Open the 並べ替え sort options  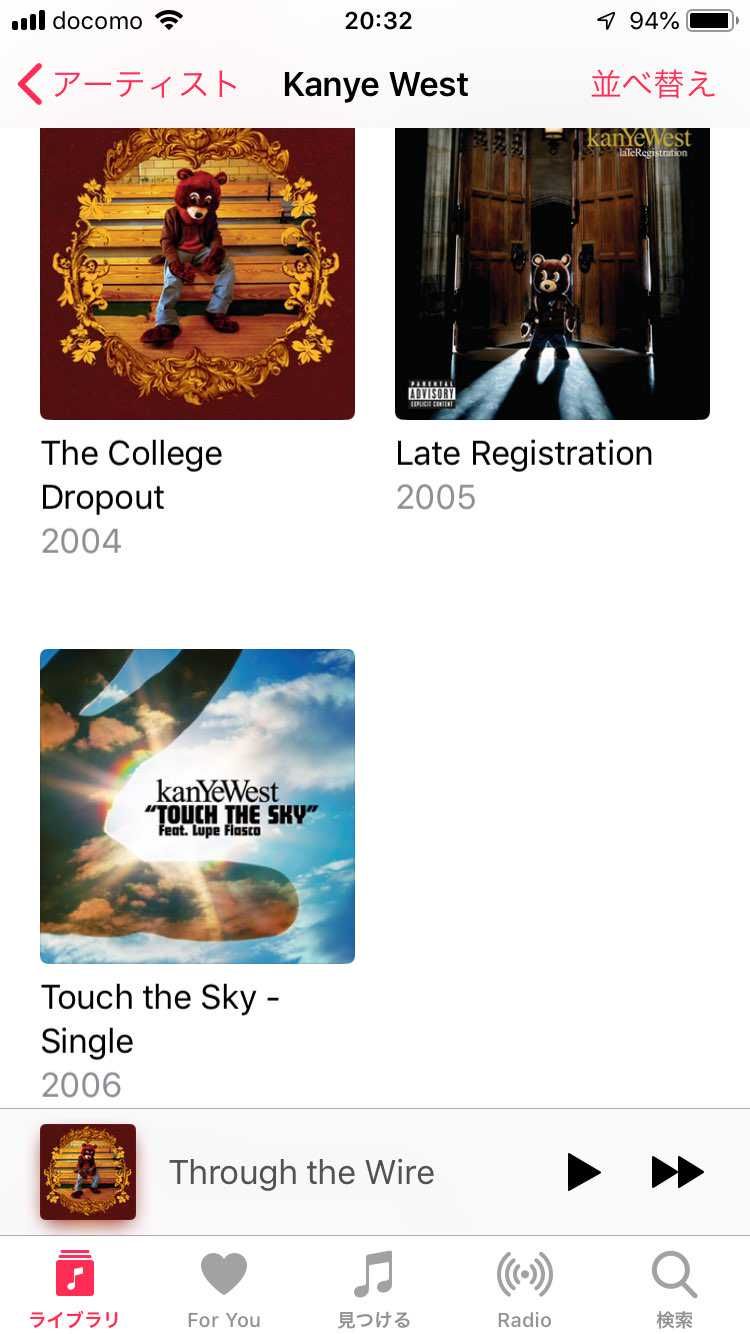pyautogui.click(x=653, y=85)
